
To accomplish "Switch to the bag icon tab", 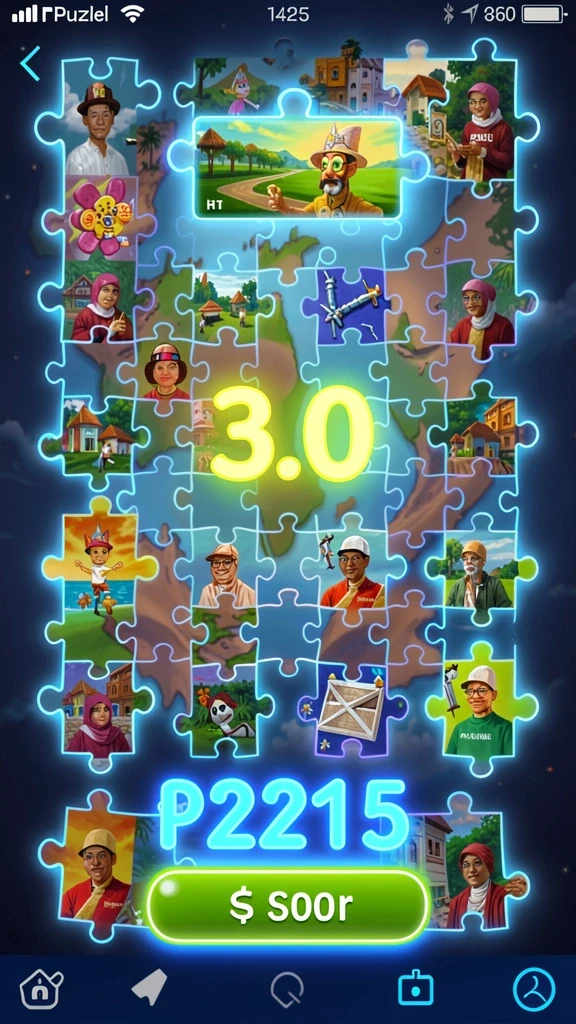I will tap(415, 989).
